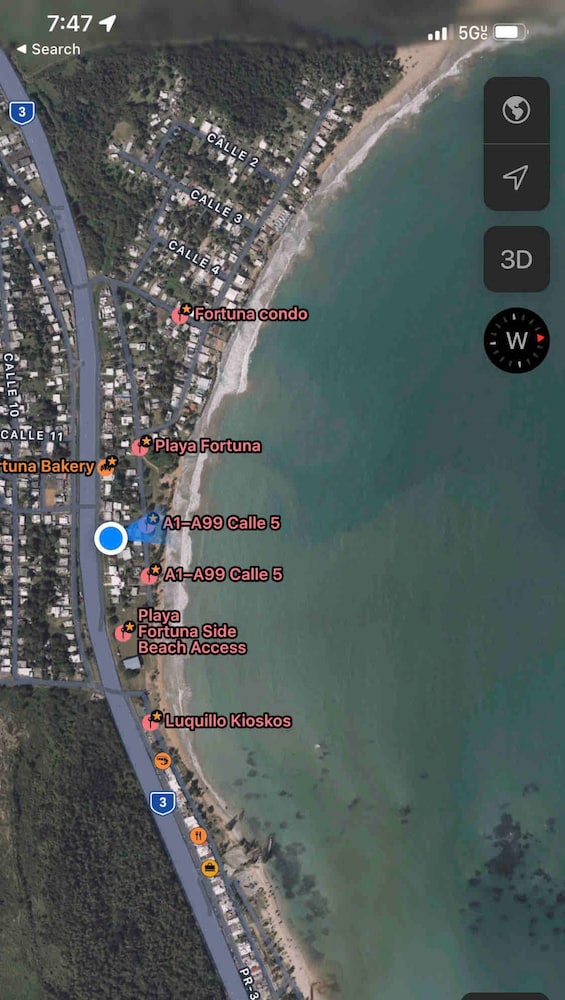Open the yellow shopping bag marker
This screenshot has height=1000, width=565.
click(x=210, y=868)
